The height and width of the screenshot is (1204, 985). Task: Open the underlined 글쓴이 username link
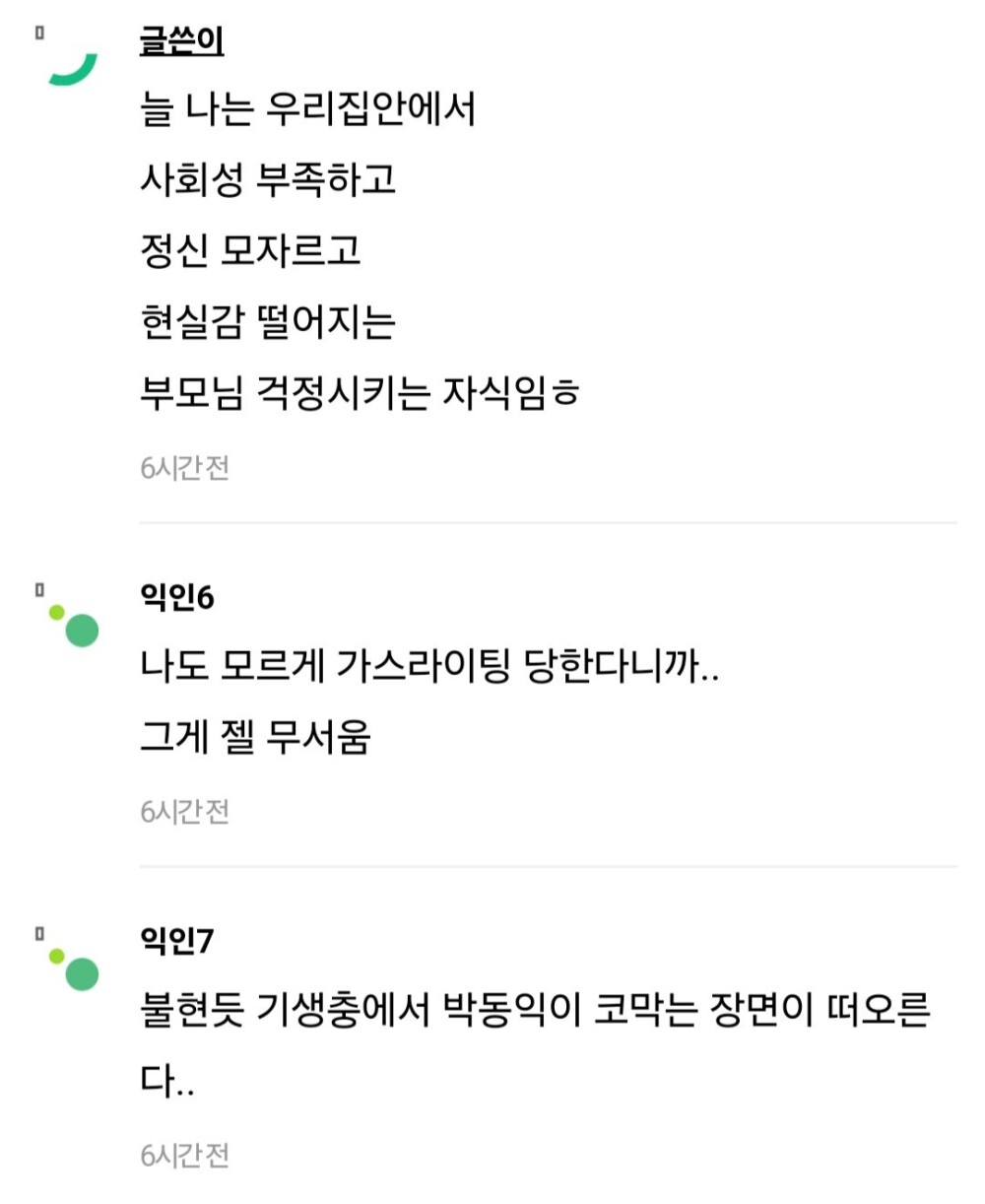coord(182,42)
